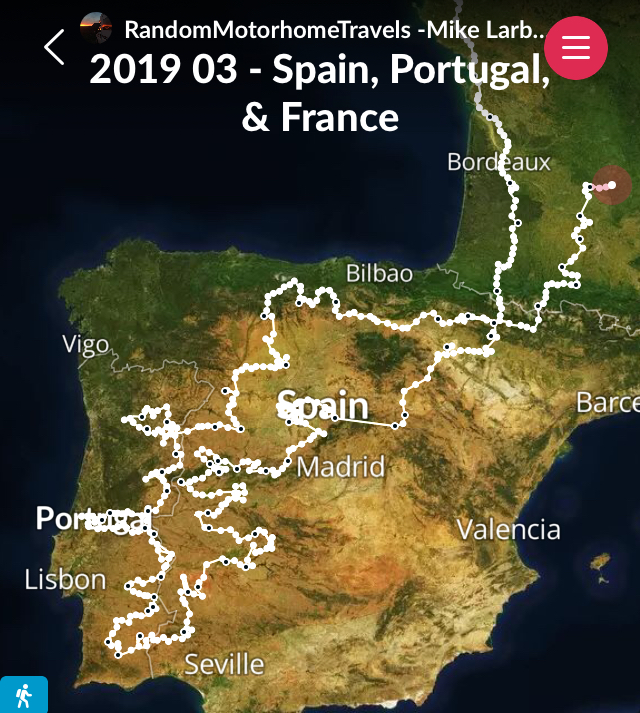Open the red hamburger menu
Viewport: 640px width, 713px height.
(576, 47)
